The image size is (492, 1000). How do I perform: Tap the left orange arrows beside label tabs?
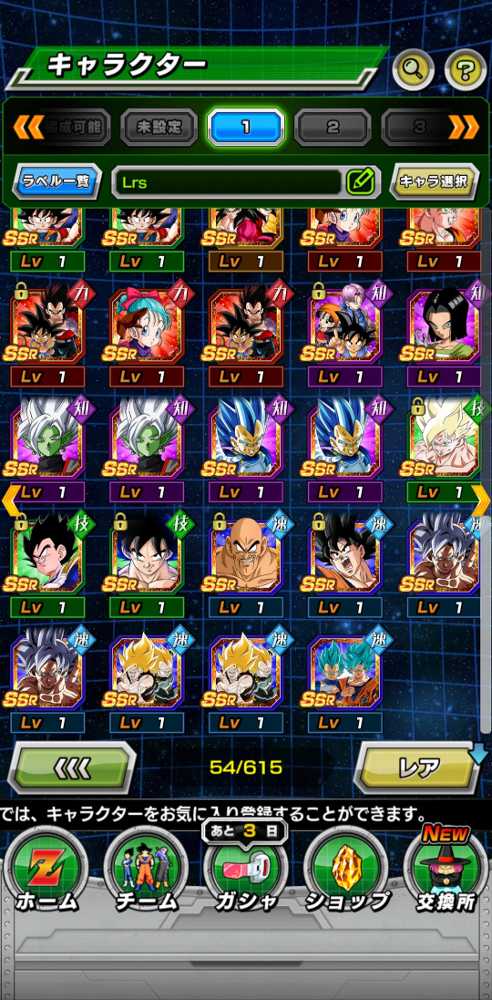(29, 128)
